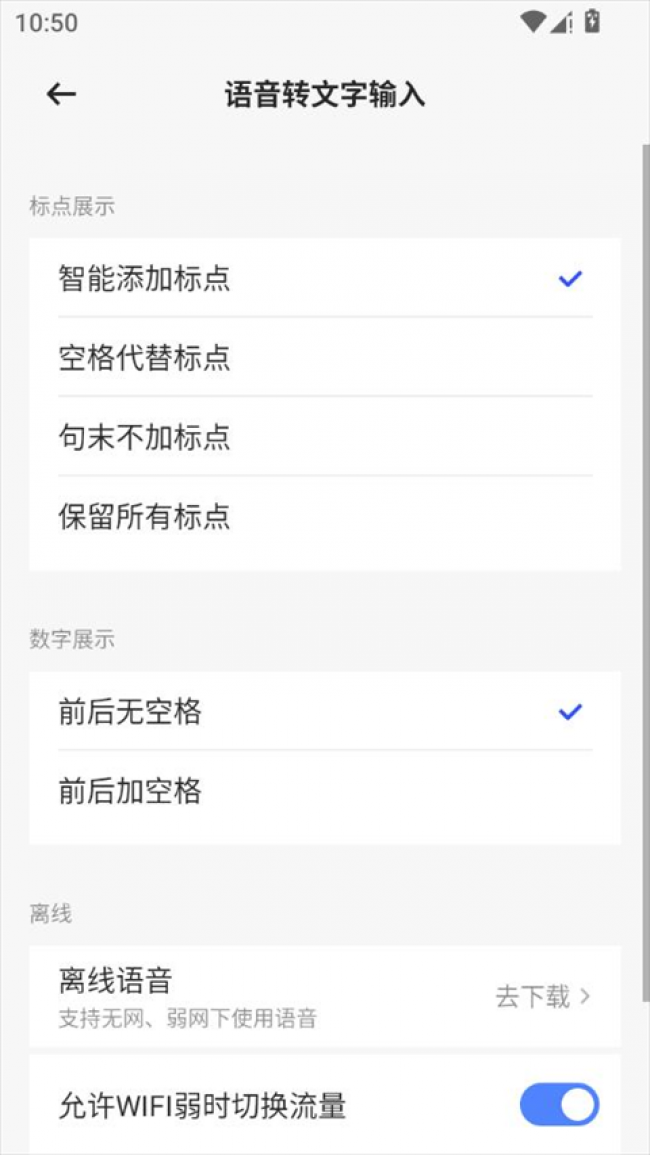
Task: Go back using the top-left arrow
Action: pyautogui.click(x=61, y=94)
